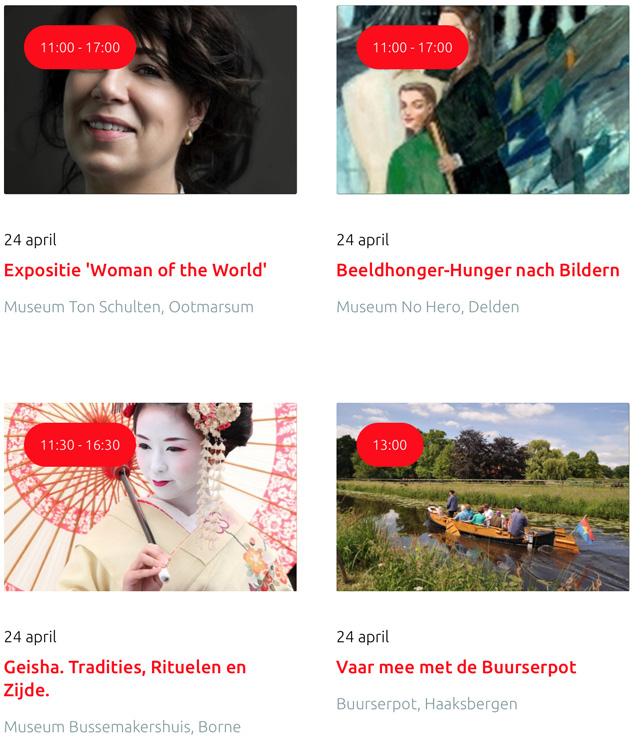The width and height of the screenshot is (642, 739).
Task: Open Beeldhonger-Hunger nach Bildern event link
Action: click(478, 270)
